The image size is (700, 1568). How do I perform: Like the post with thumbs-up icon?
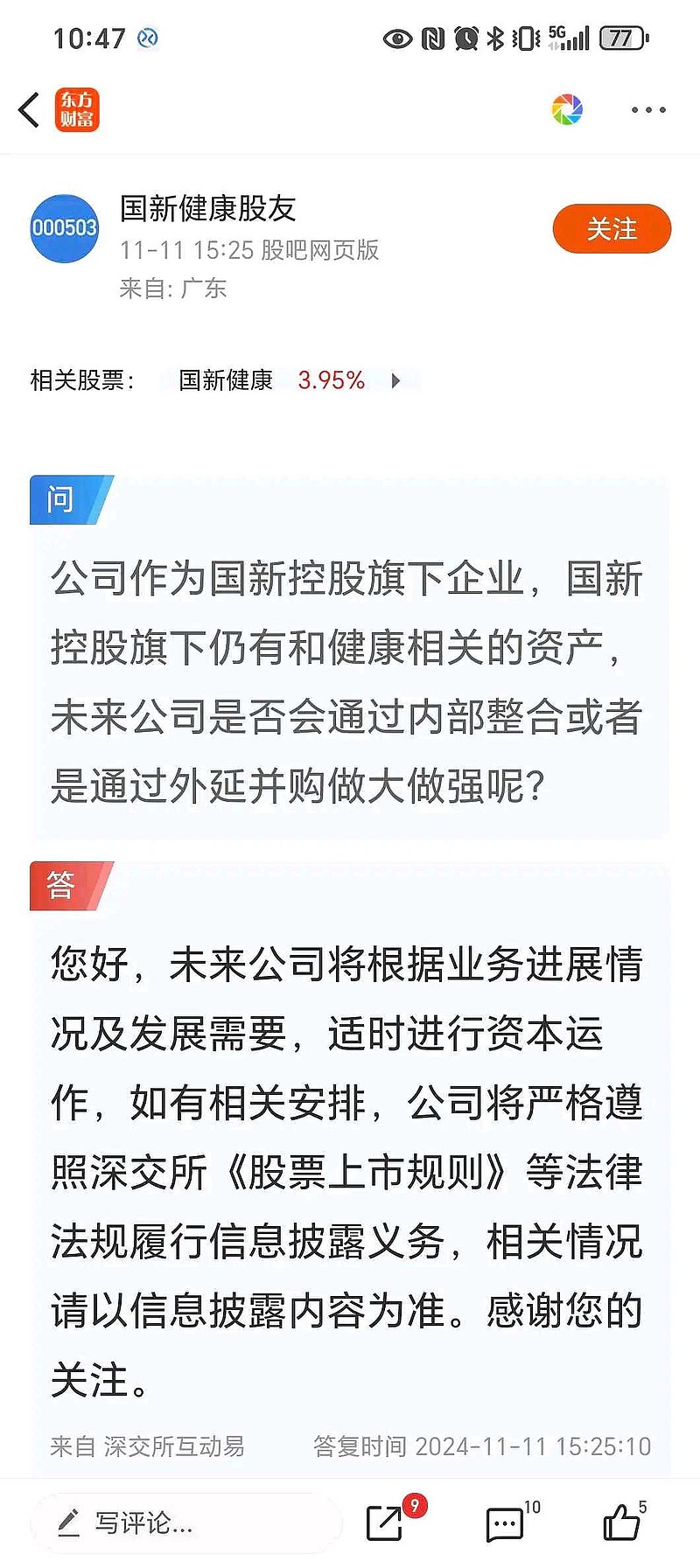(622, 1523)
